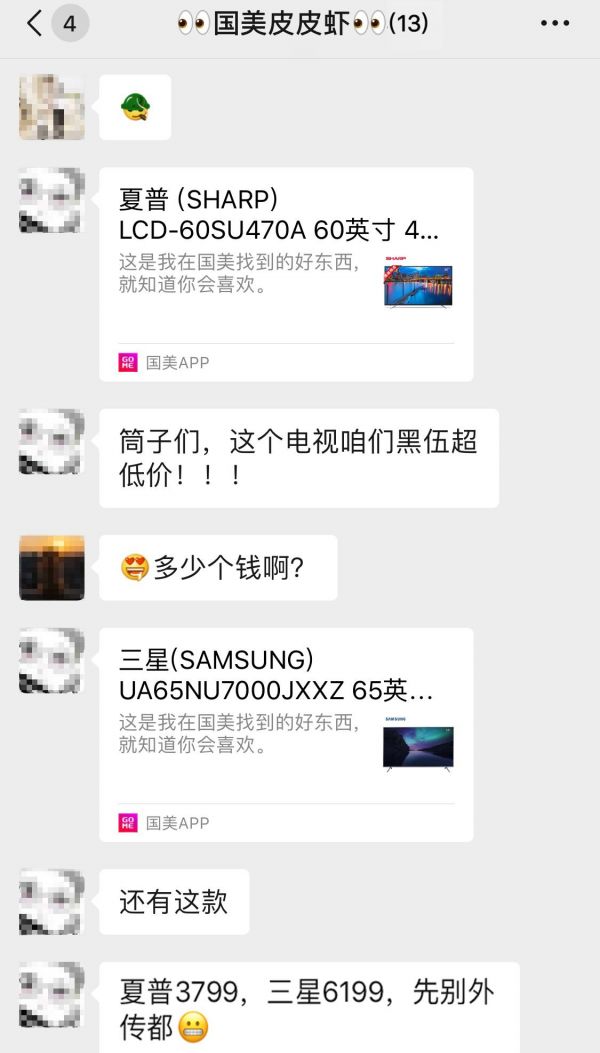This screenshot has height=1053, width=600.
Task: Open the SAMSUNG UA65NU7000JXXZ product card
Action: 286,734
